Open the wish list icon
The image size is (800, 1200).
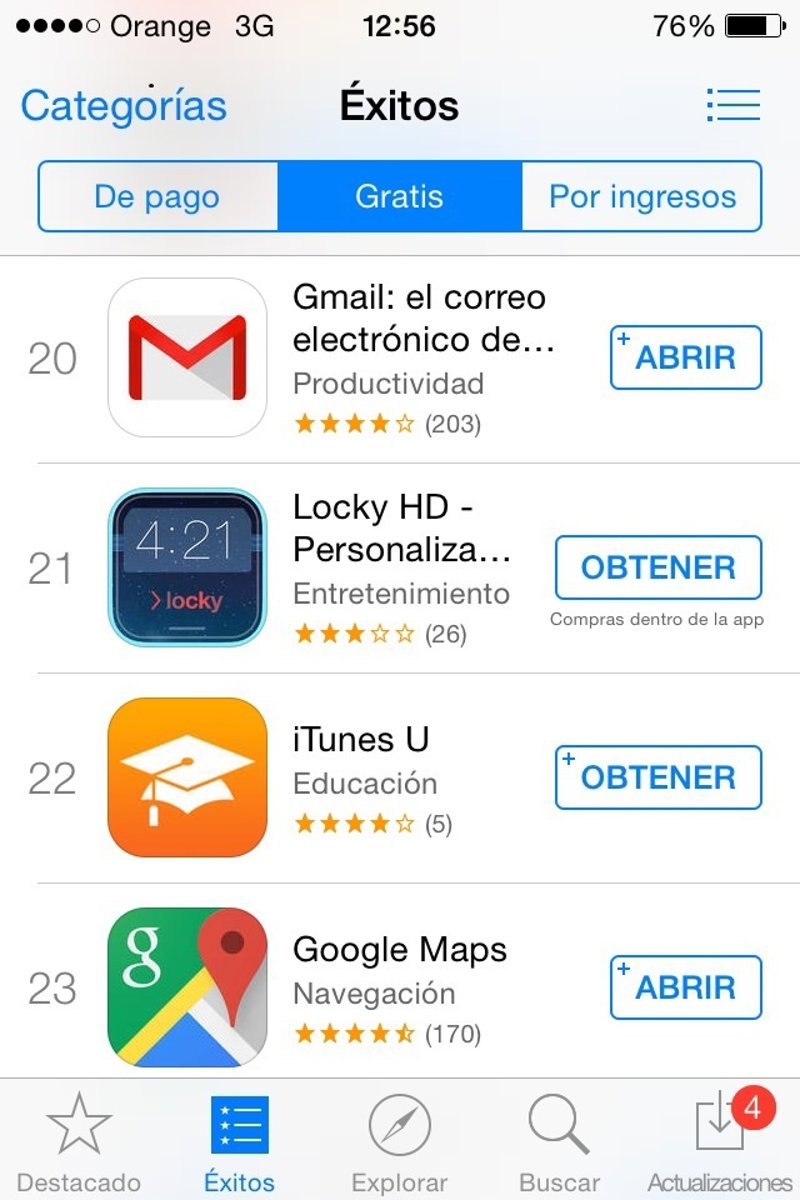[732, 105]
